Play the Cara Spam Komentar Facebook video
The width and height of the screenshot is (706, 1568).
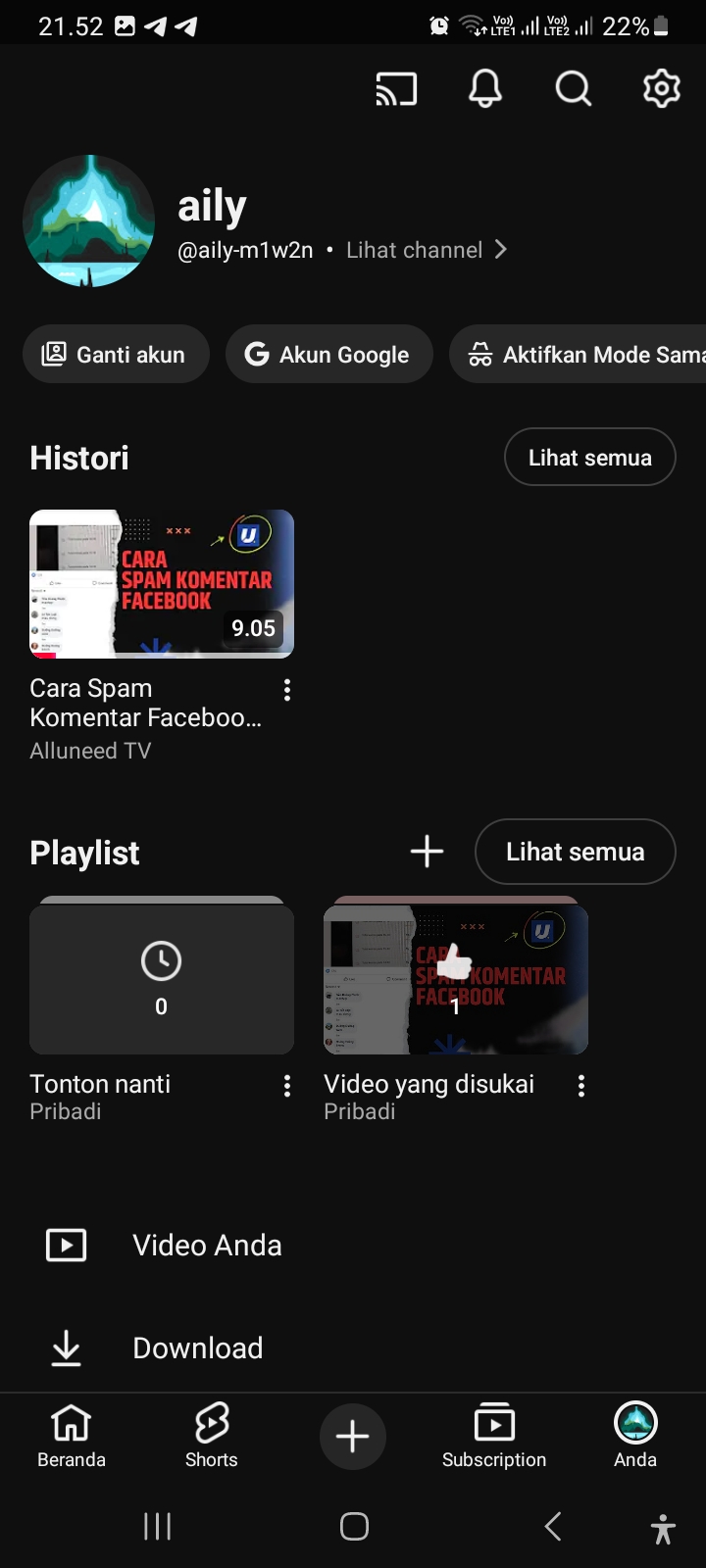[162, 584]
